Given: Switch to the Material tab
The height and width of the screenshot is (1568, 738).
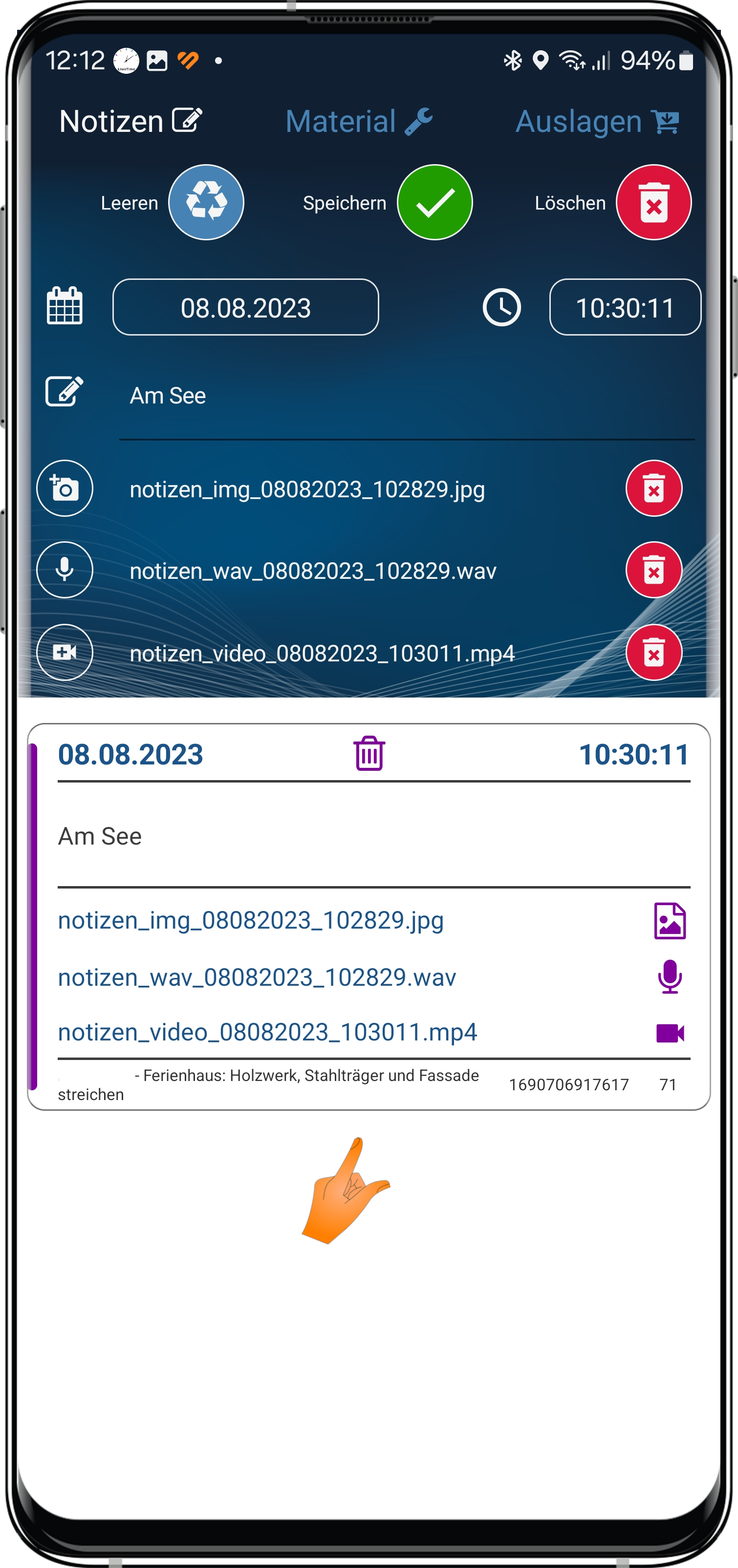Looking at the screenshot, I should click(359, 121).
